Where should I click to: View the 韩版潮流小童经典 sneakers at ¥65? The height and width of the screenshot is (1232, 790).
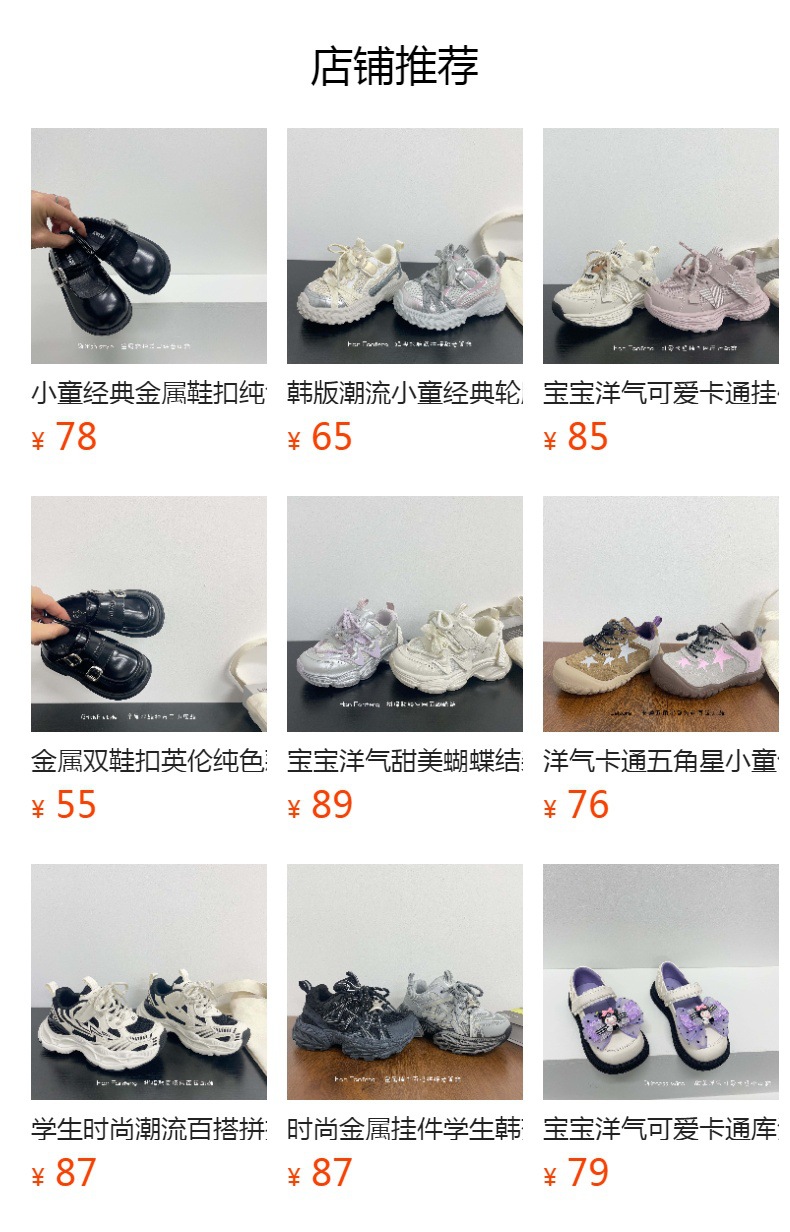405,246
